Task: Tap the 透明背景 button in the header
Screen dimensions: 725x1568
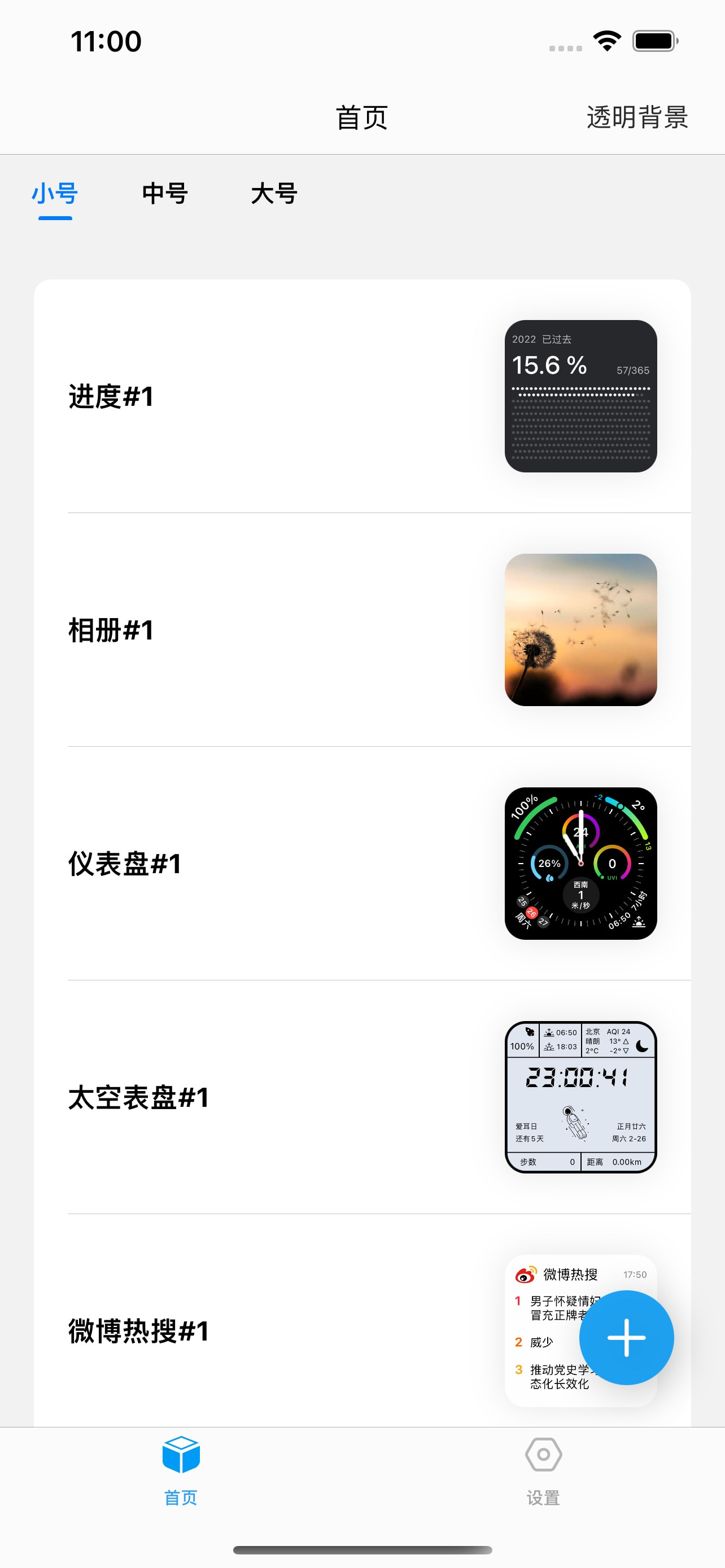Action: 637,117
